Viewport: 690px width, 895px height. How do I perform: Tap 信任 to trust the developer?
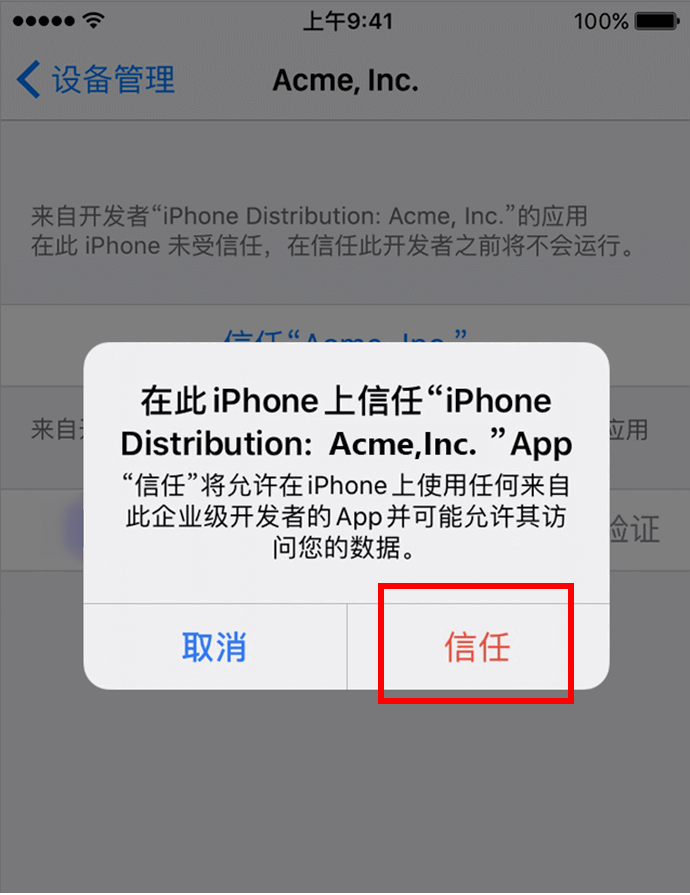click(x=477, y=646)
